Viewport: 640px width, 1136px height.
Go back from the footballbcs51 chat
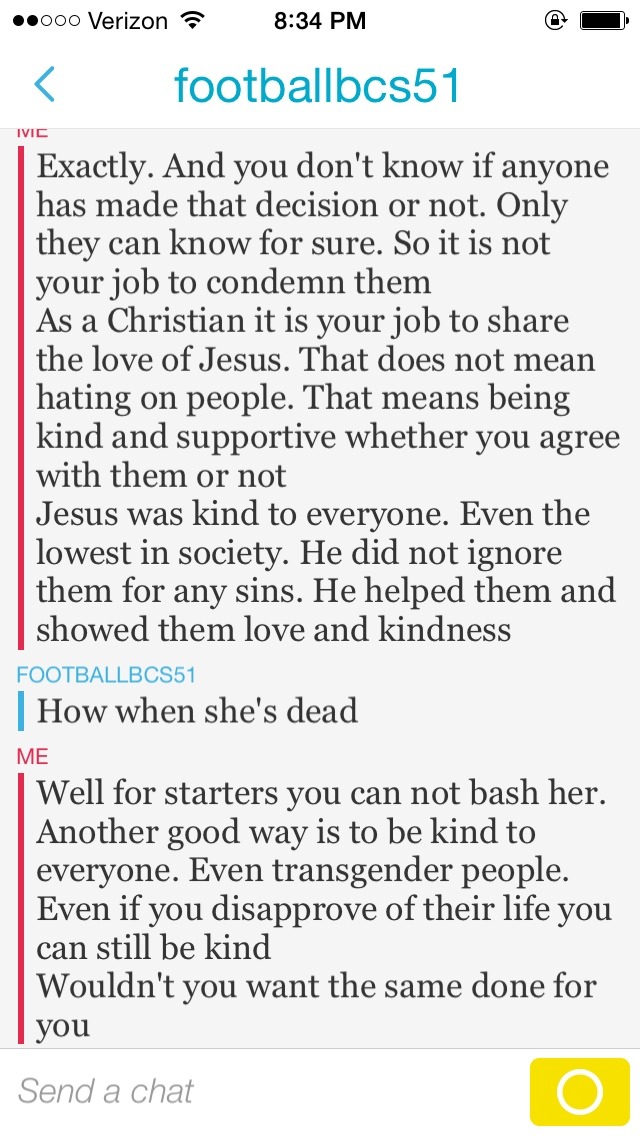click(43, 85)
